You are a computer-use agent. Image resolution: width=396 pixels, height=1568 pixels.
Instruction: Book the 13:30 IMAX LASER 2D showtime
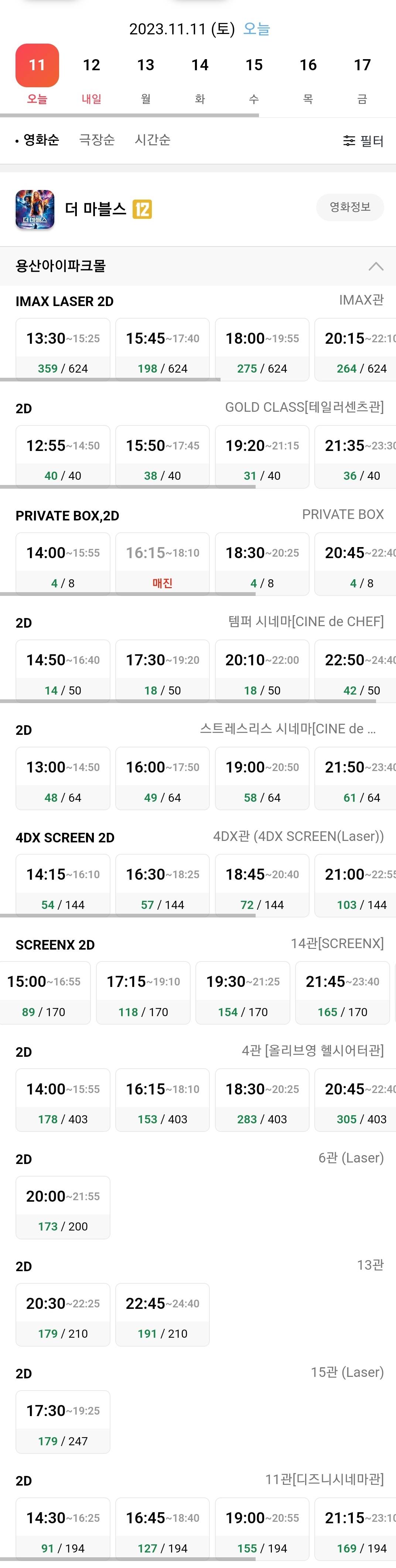click(x=63, y=349)
